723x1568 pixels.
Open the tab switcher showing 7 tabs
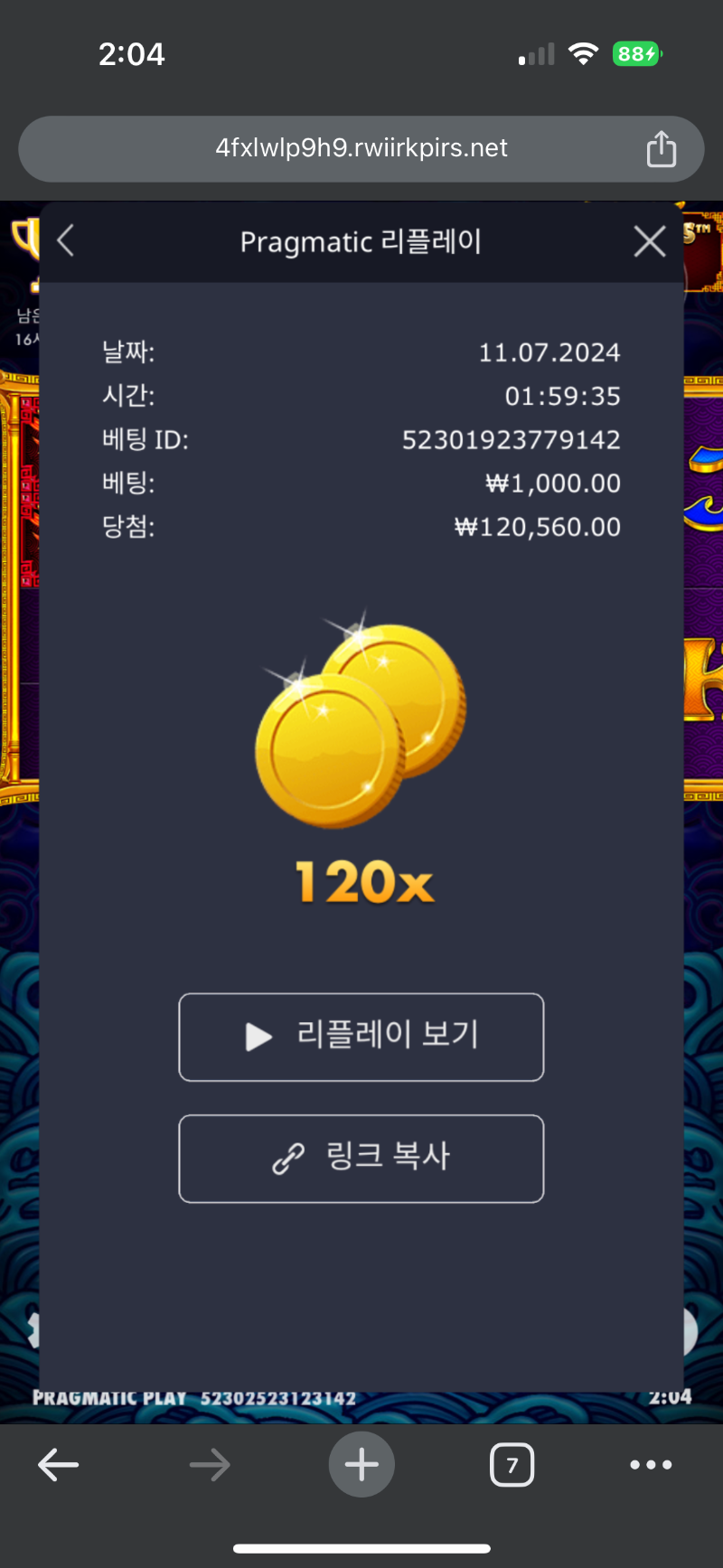pyautogui.click(x=512, y=1464)
